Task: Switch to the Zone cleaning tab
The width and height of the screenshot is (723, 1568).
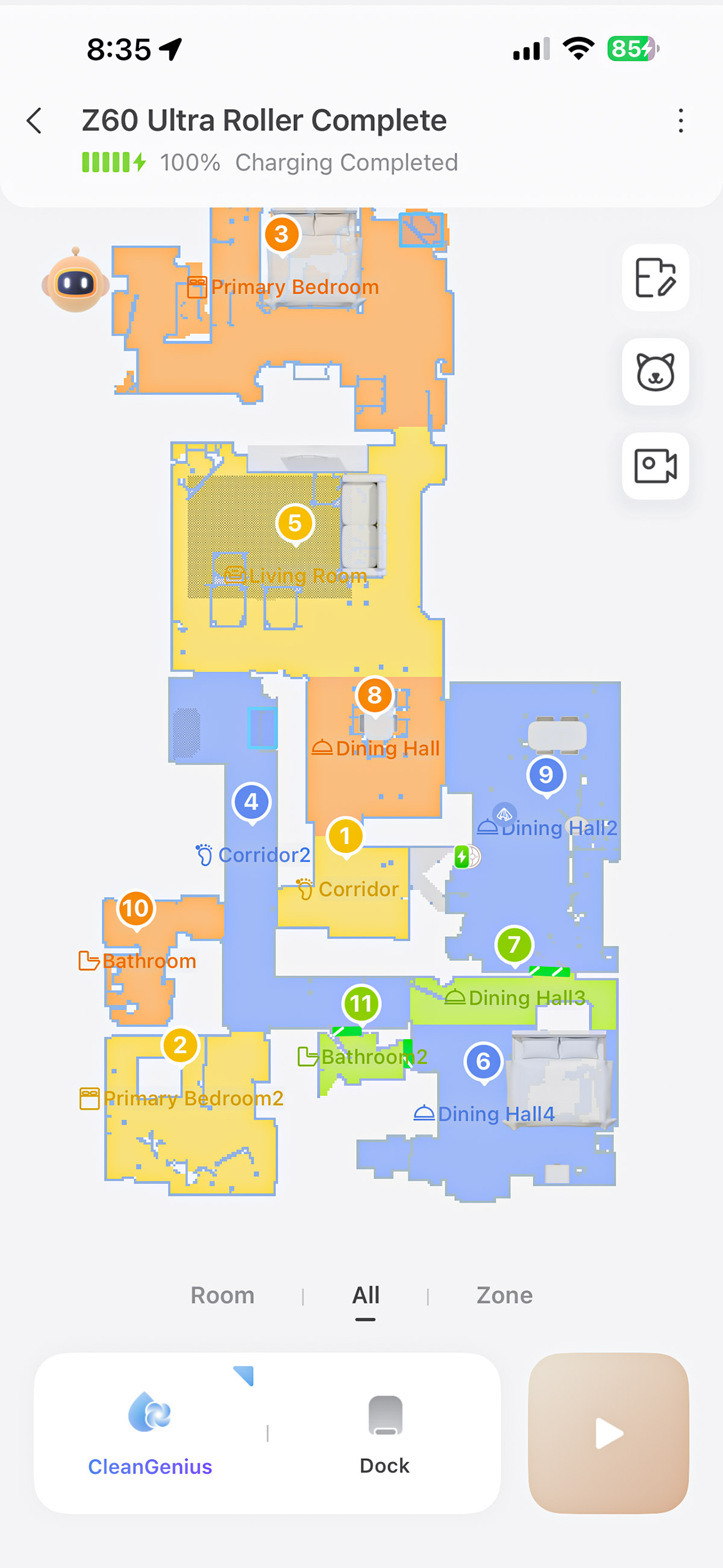Action: [504, 1296]
